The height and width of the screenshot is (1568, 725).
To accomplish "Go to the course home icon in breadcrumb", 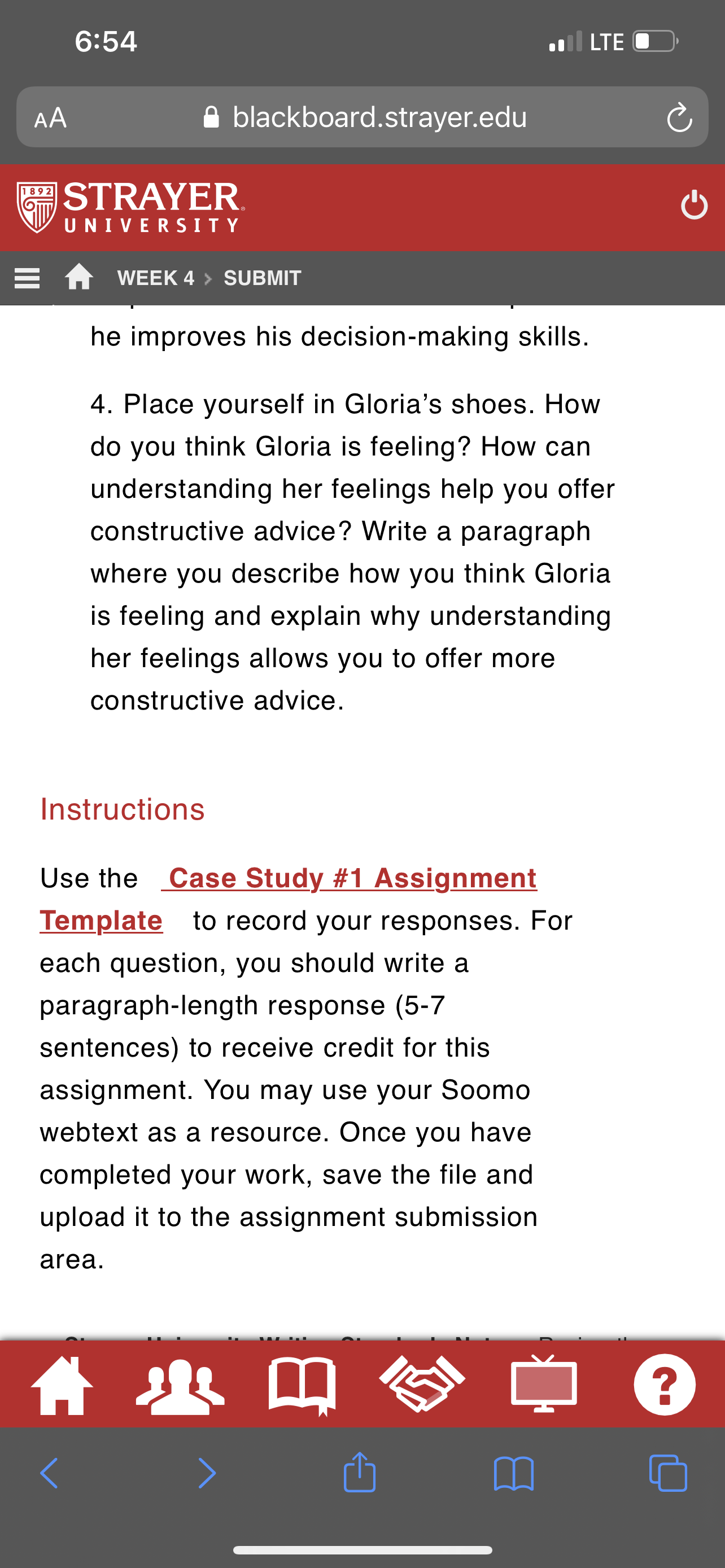I will pos(79,278).
